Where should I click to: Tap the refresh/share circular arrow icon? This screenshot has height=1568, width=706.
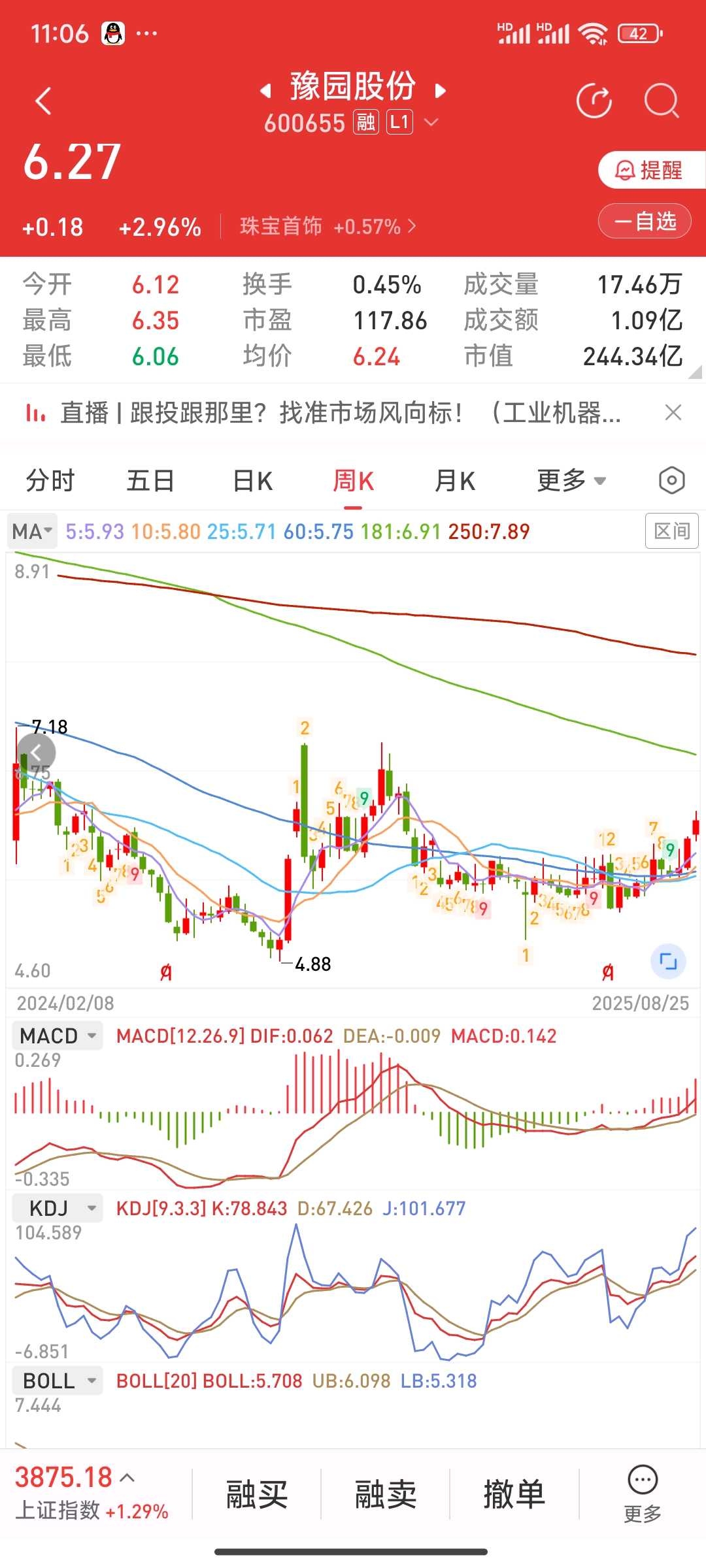[594, 101]
